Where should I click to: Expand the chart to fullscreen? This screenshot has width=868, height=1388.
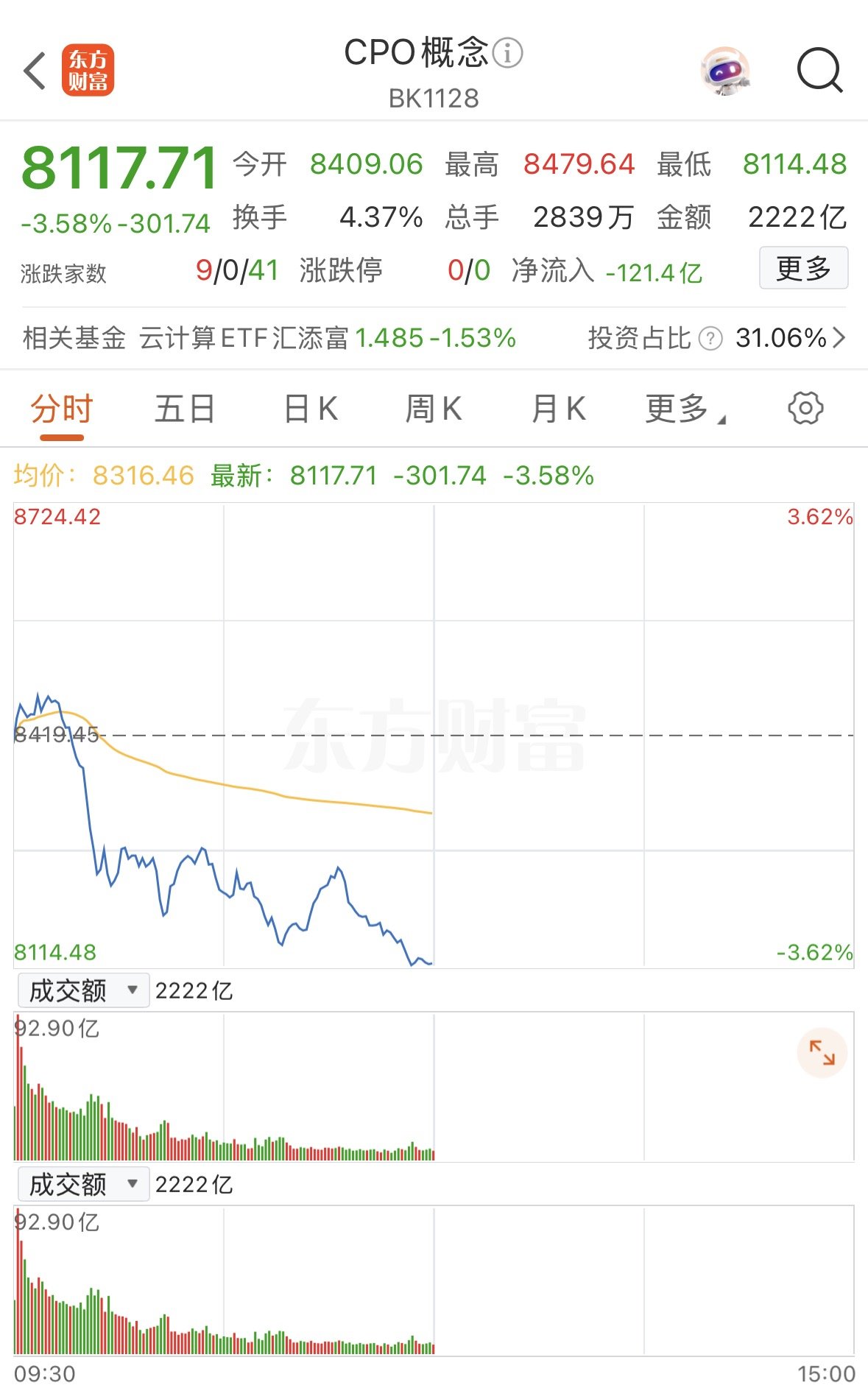pos(822,1052)
